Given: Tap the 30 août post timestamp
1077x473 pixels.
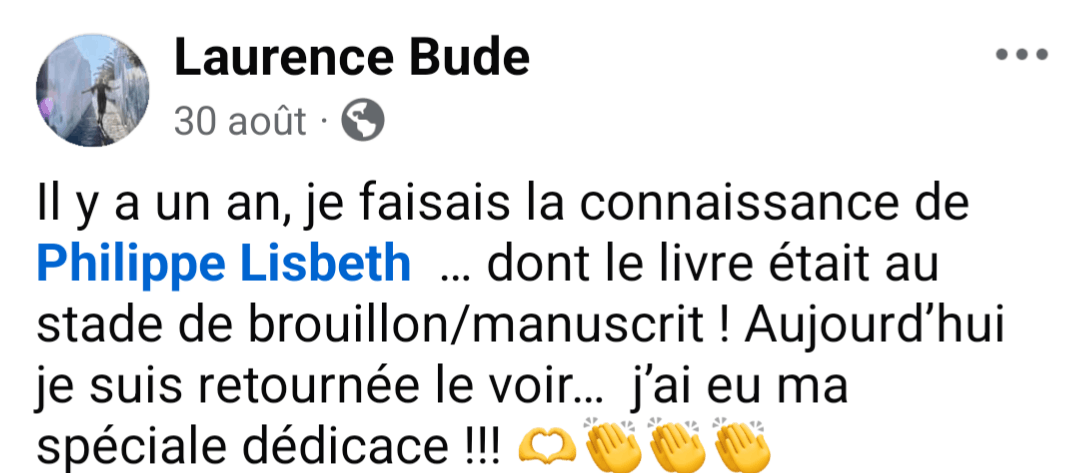Looking at the screenshot, I should pyautogui.click(x=241, y=122).
